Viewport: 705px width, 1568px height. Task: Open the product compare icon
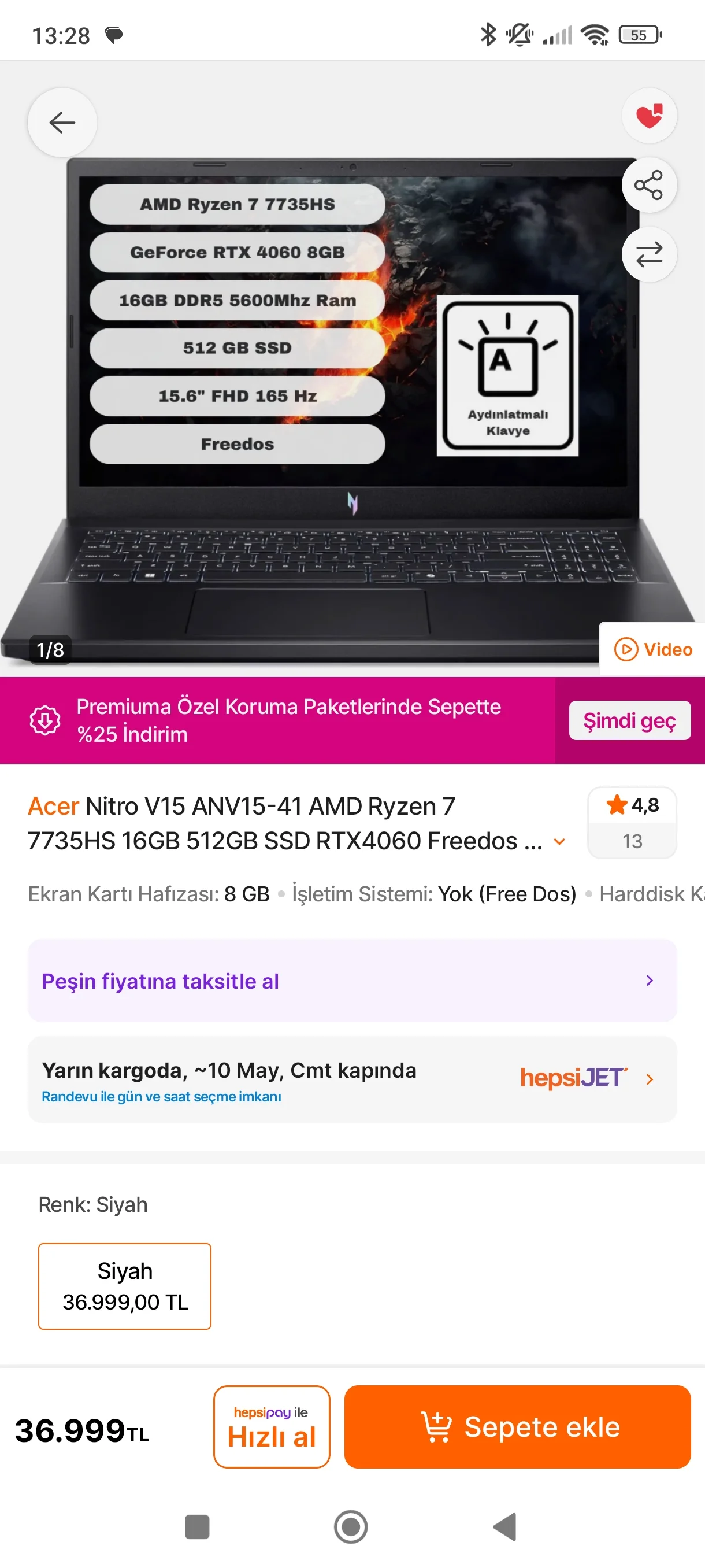coord(649,254)
